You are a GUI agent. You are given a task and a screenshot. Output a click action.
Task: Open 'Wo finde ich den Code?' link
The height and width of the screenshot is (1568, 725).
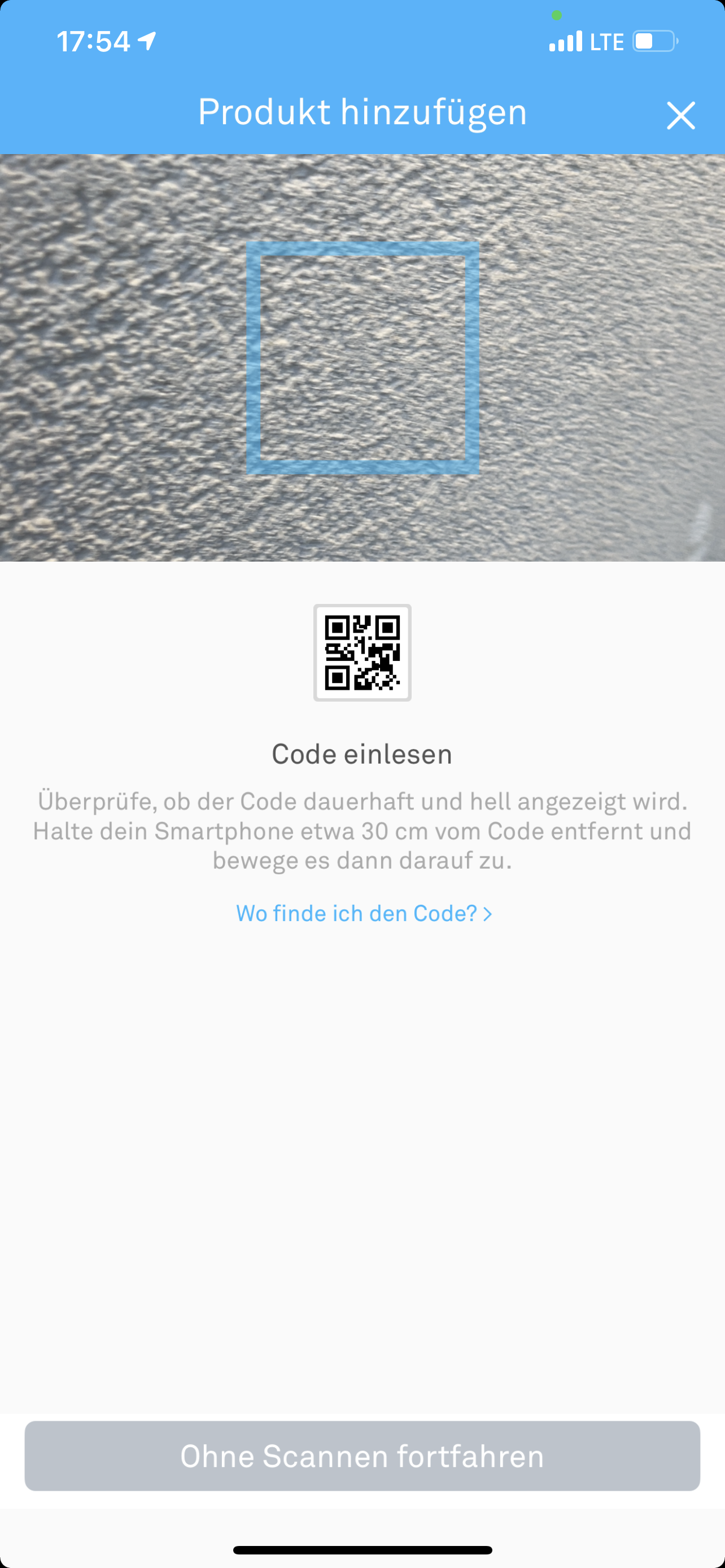pyautogui.click(x=364, y=913)
